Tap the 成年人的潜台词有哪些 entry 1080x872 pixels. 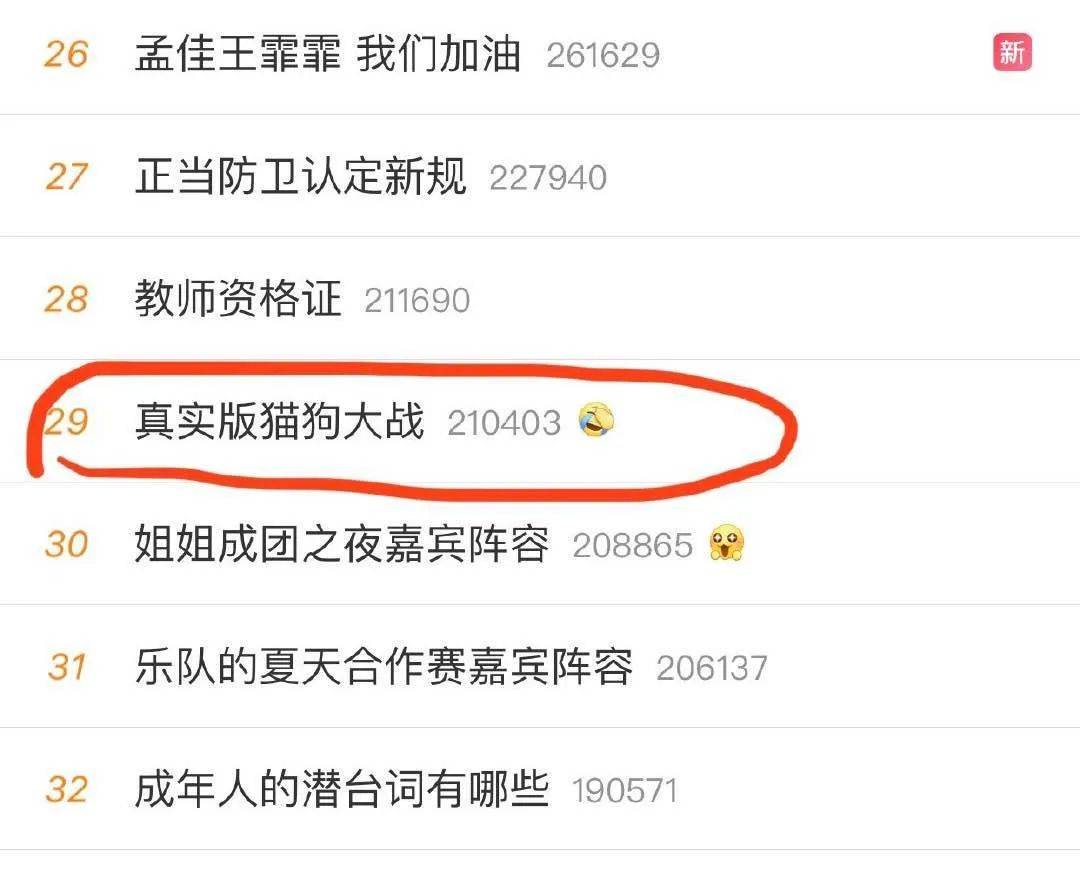[x=342, y=790]
